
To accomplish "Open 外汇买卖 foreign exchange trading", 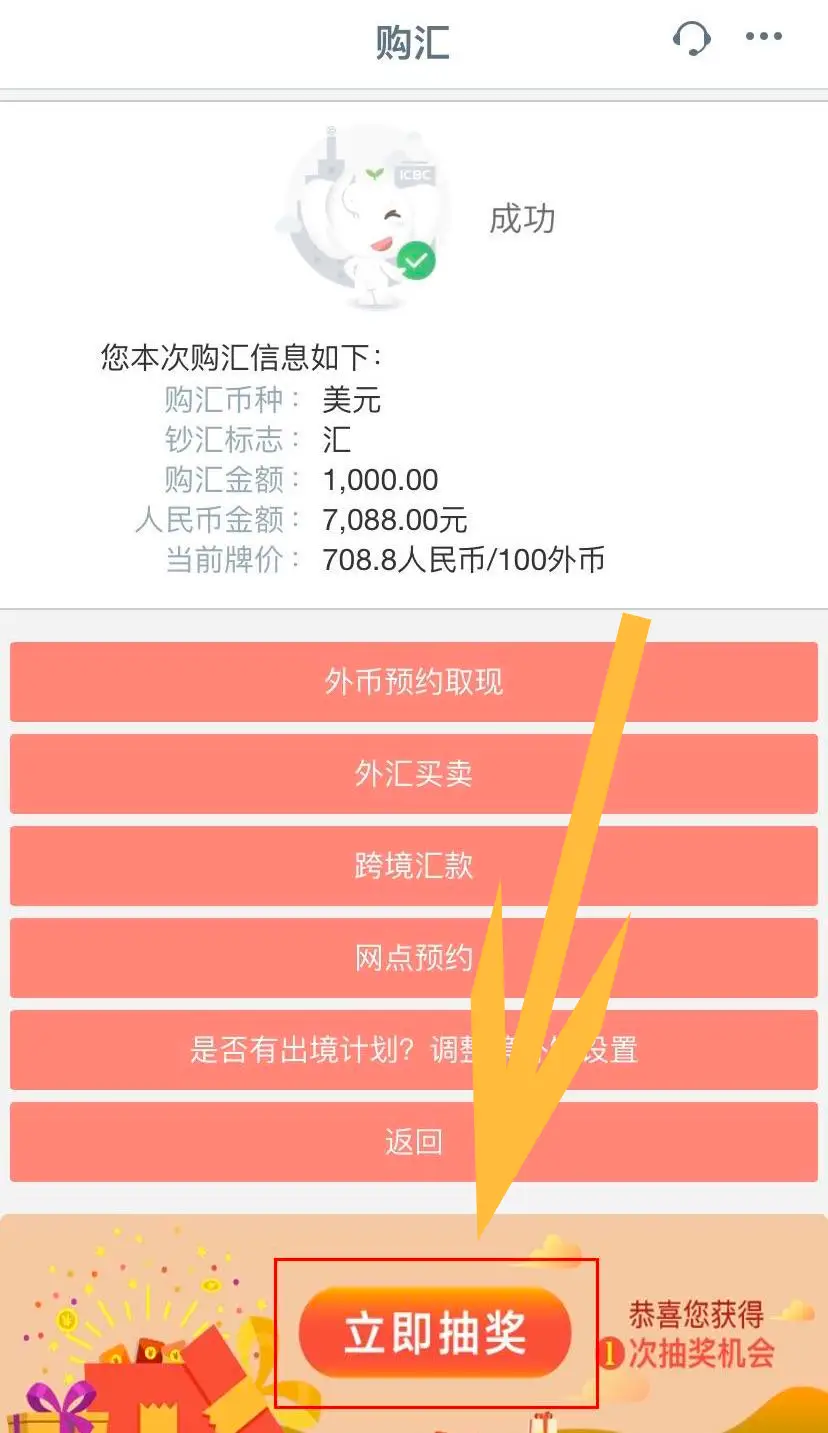I will 414,774.
